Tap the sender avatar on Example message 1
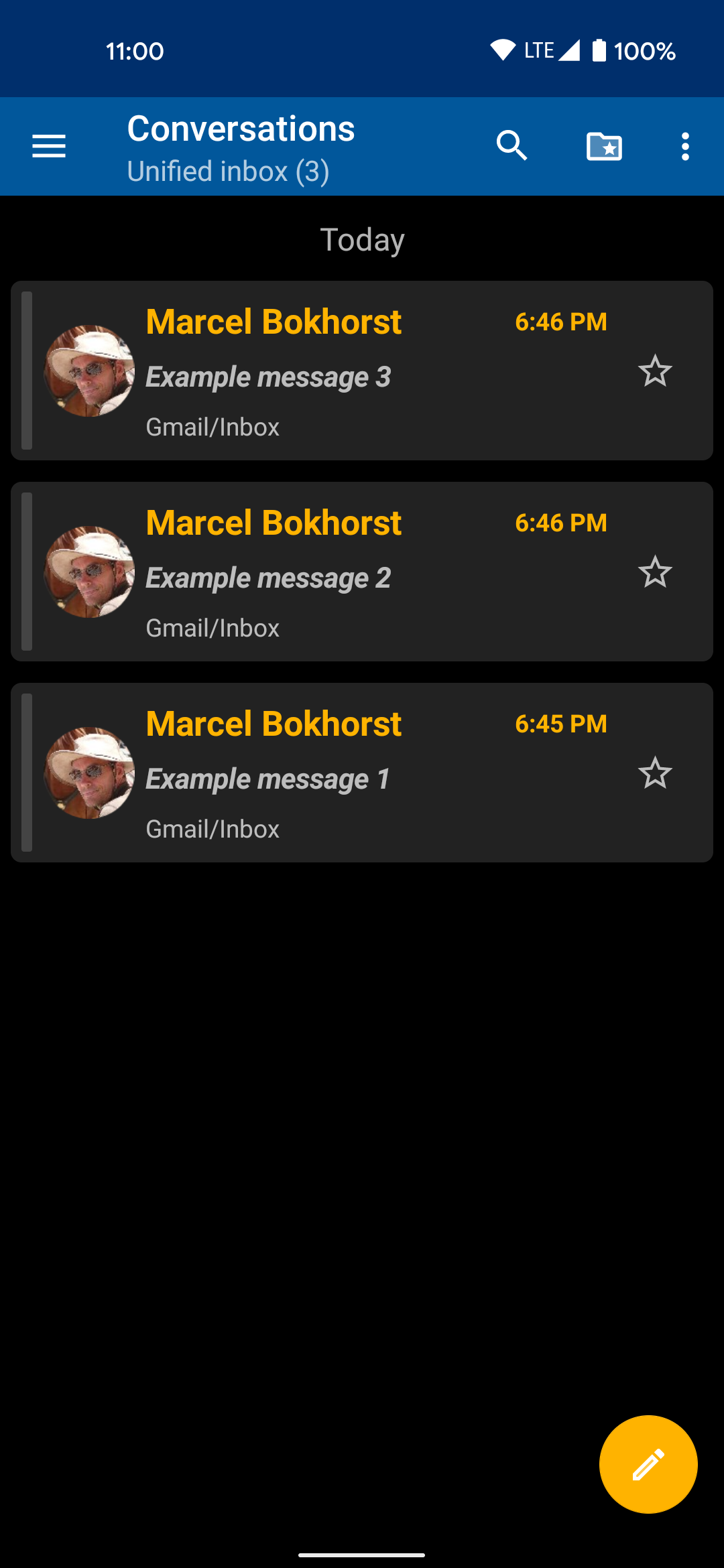This screenshot has width=724, height=1568. [88, 772]
